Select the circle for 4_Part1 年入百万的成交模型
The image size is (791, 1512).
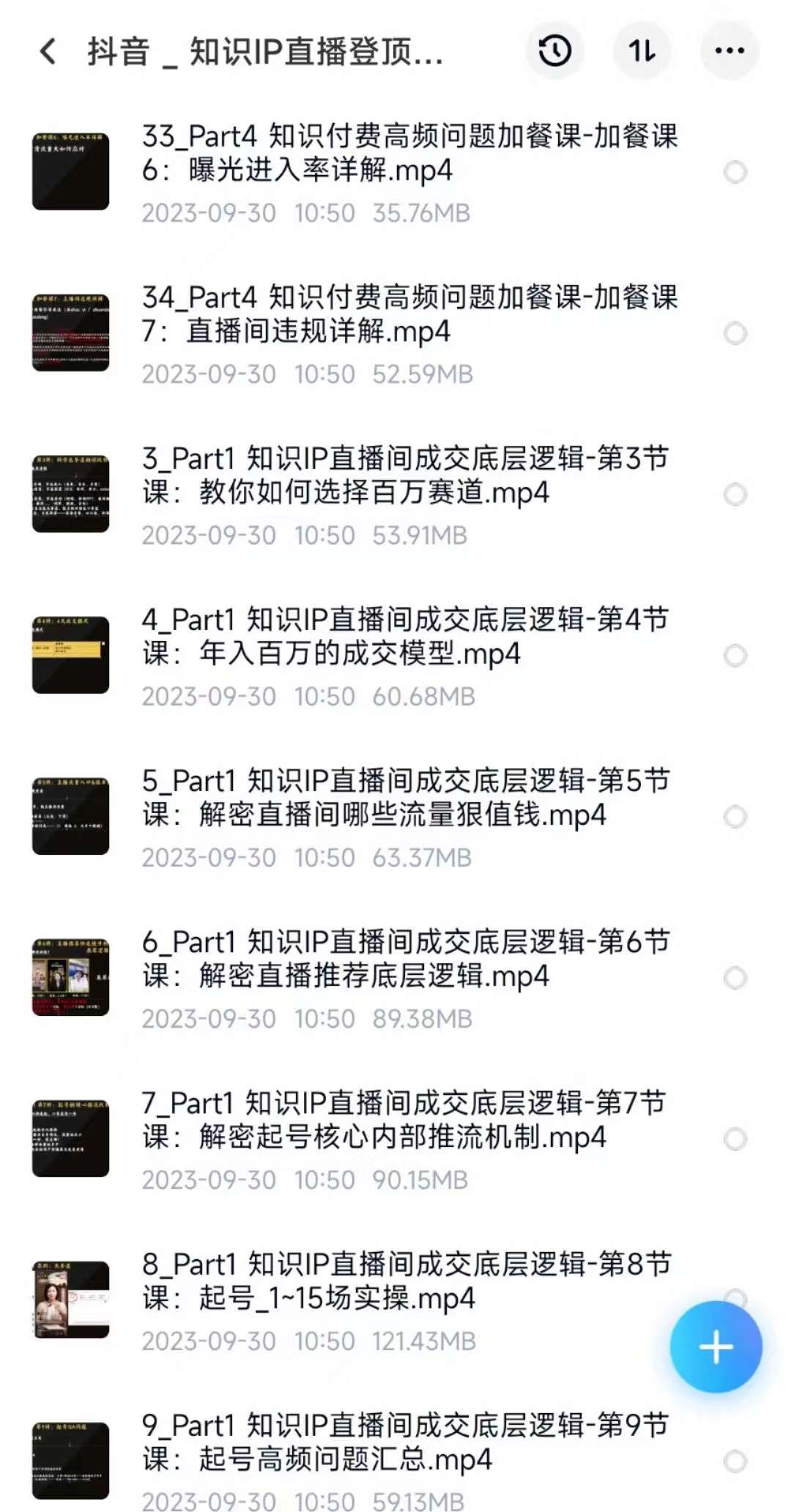coord(735,656)
